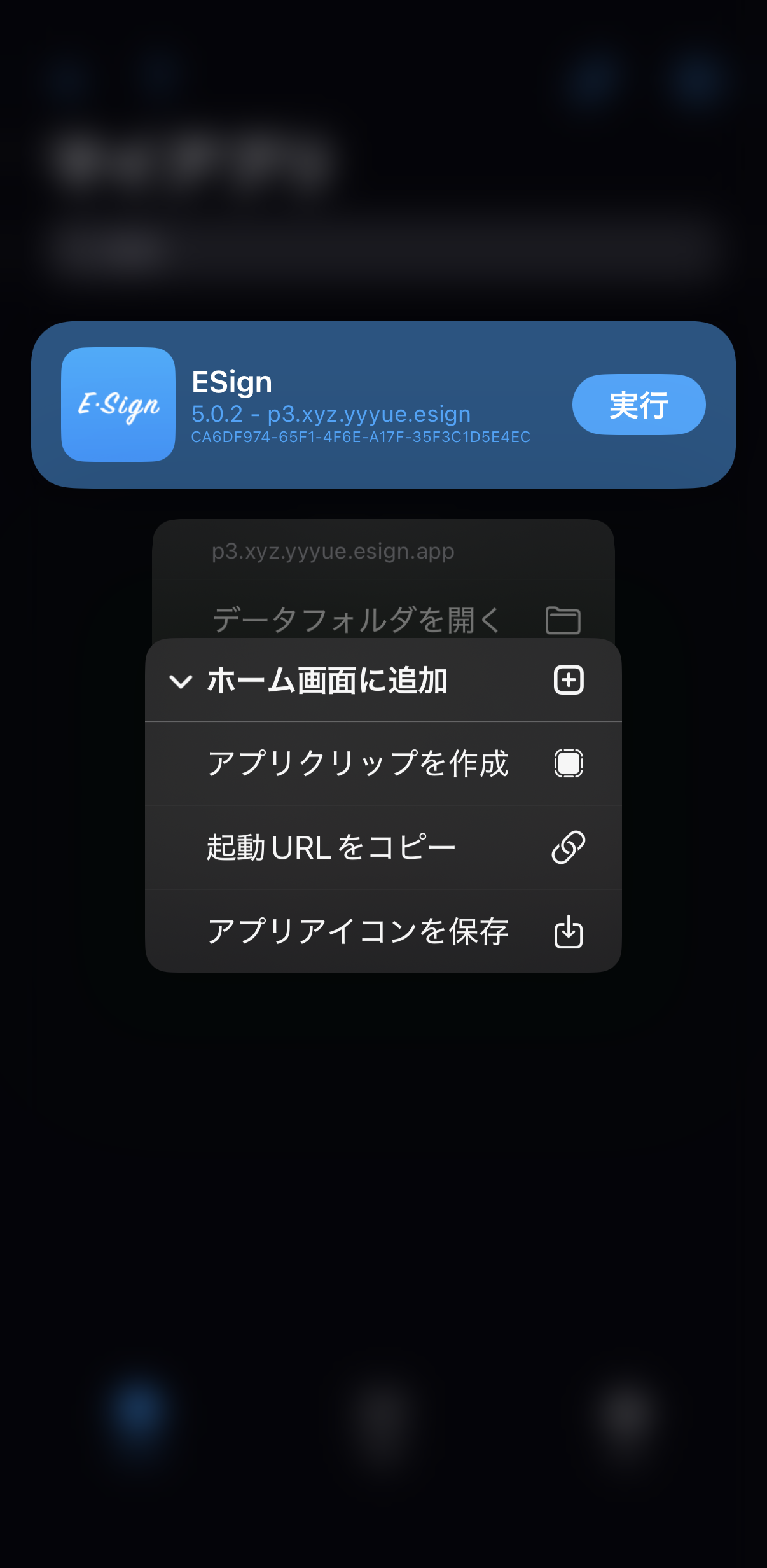Tap the highlighted ESign app card
This screenshot has height=1568, width=767.
pos(383,404)
